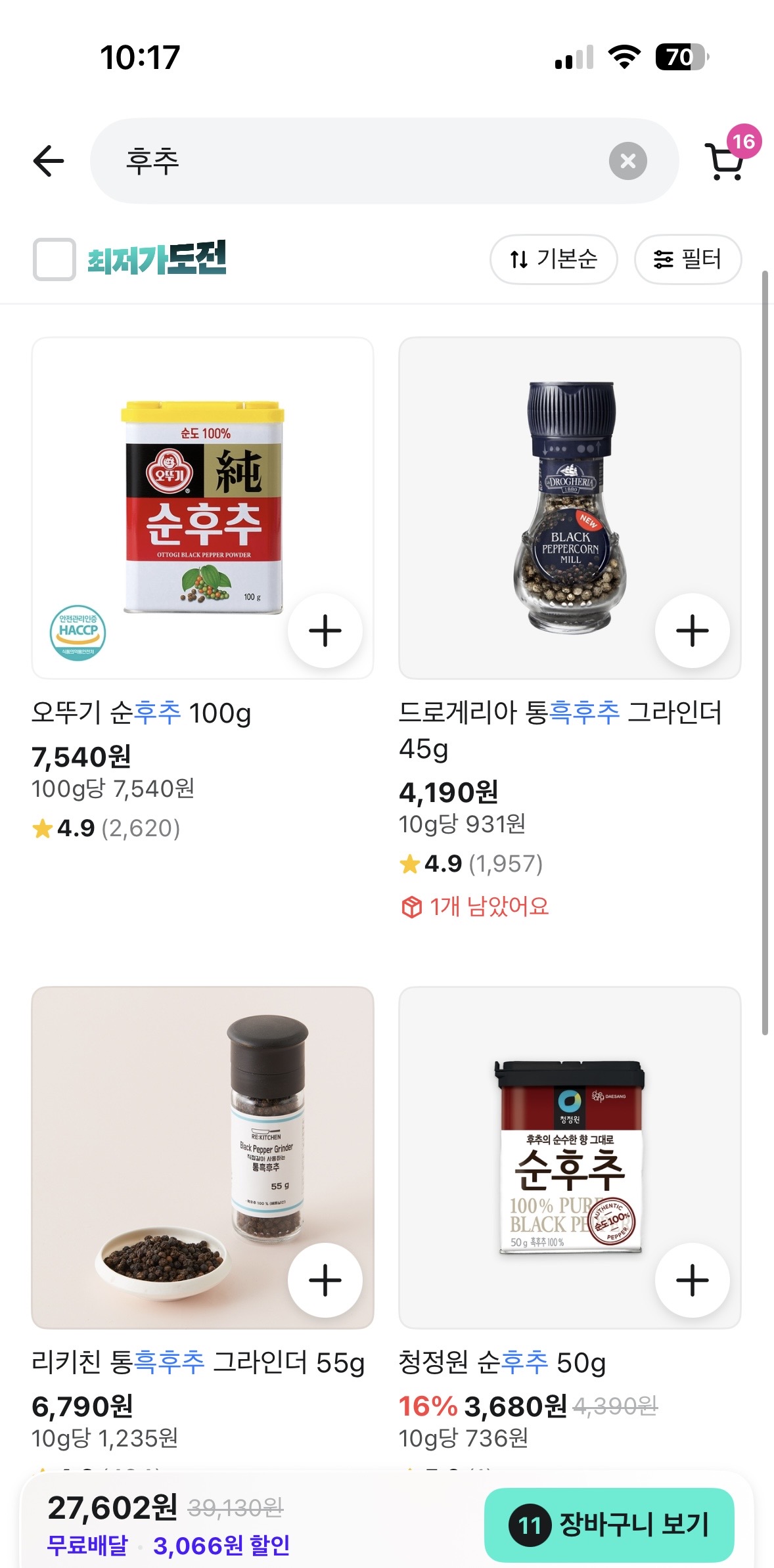
Task: Open the 필터 filter options
Action: pos(687,259)
